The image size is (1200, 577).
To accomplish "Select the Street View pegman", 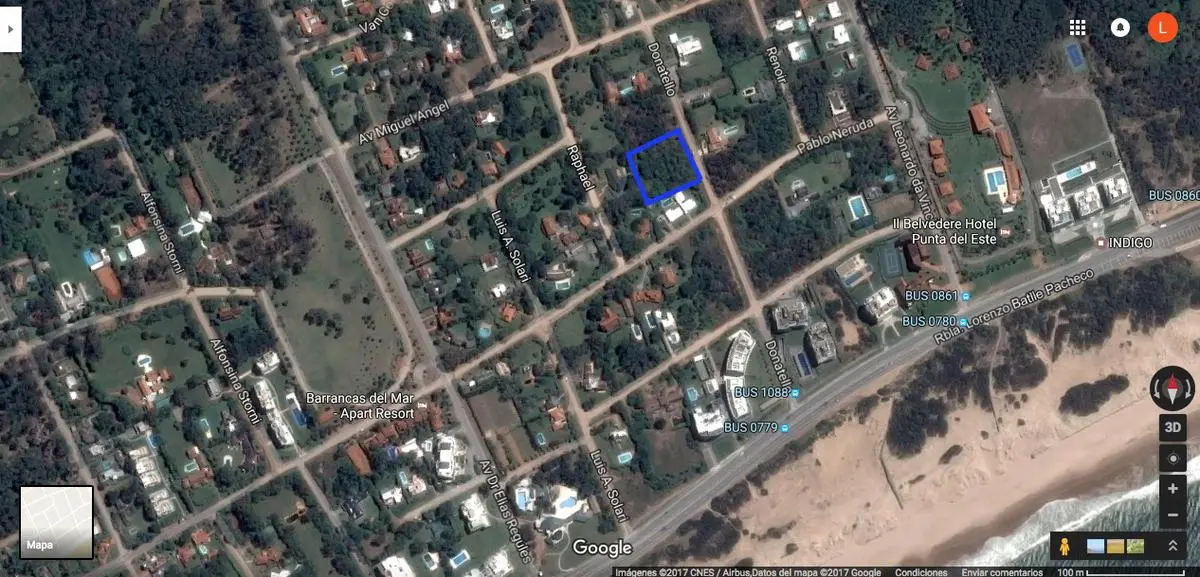I will coord(1064,546).
